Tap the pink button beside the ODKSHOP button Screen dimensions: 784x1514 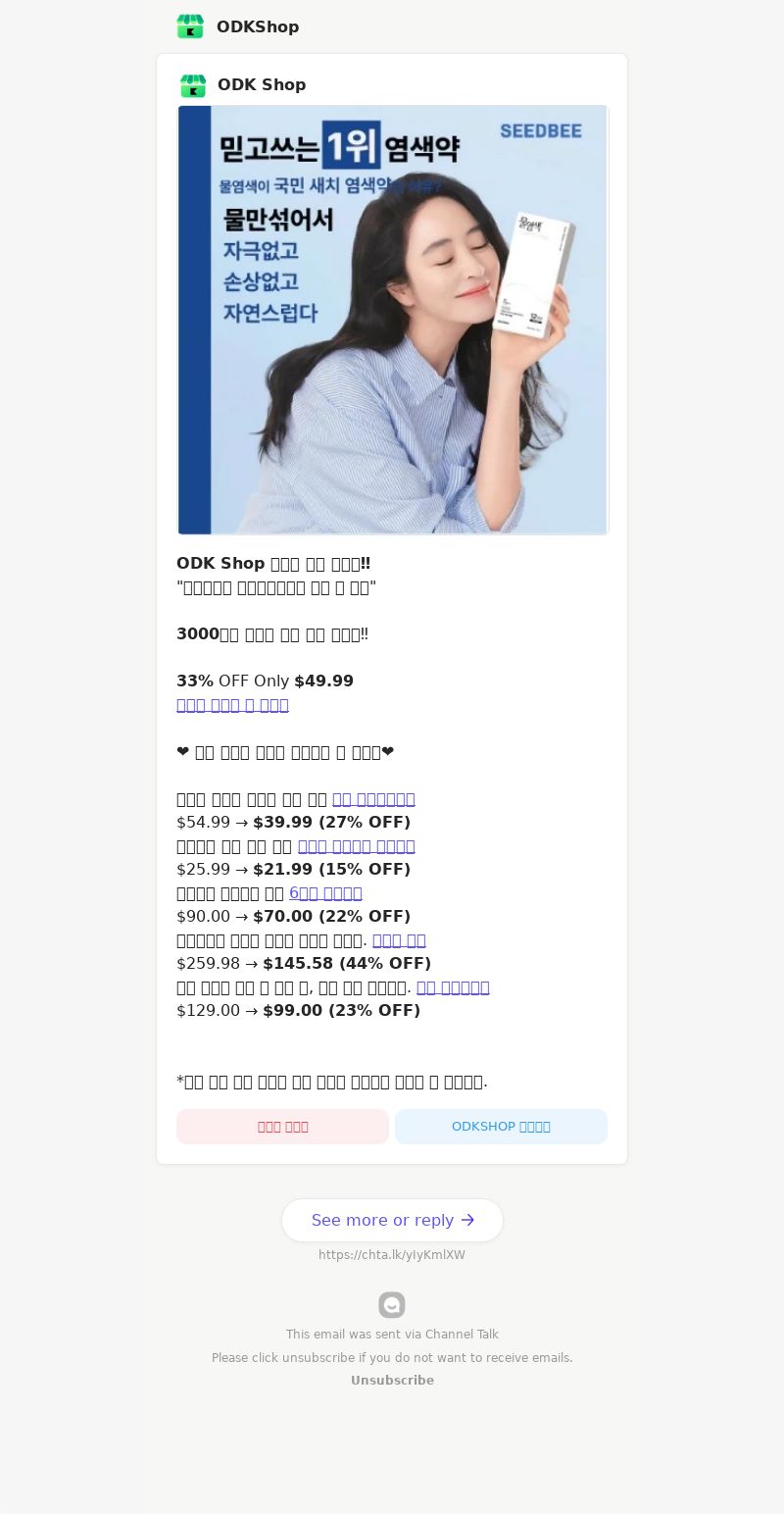[282, 1127]
